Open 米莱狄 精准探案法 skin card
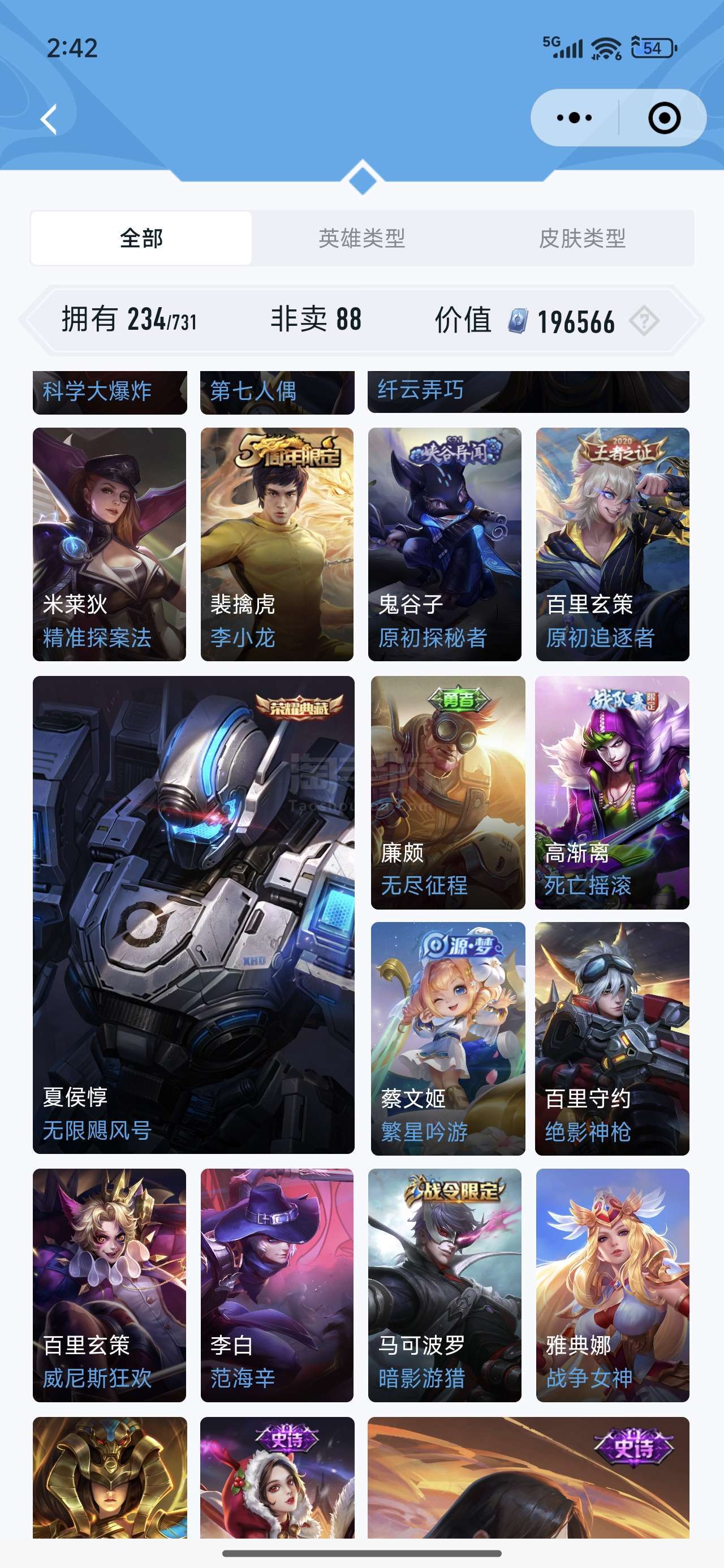 (110, 544)
